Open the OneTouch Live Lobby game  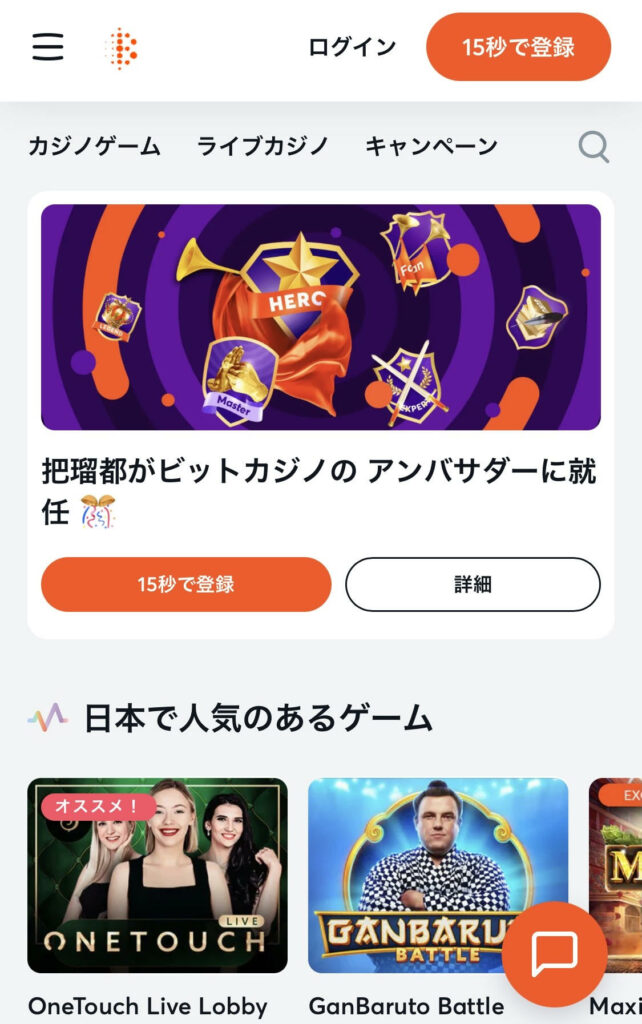pos(157,876)
